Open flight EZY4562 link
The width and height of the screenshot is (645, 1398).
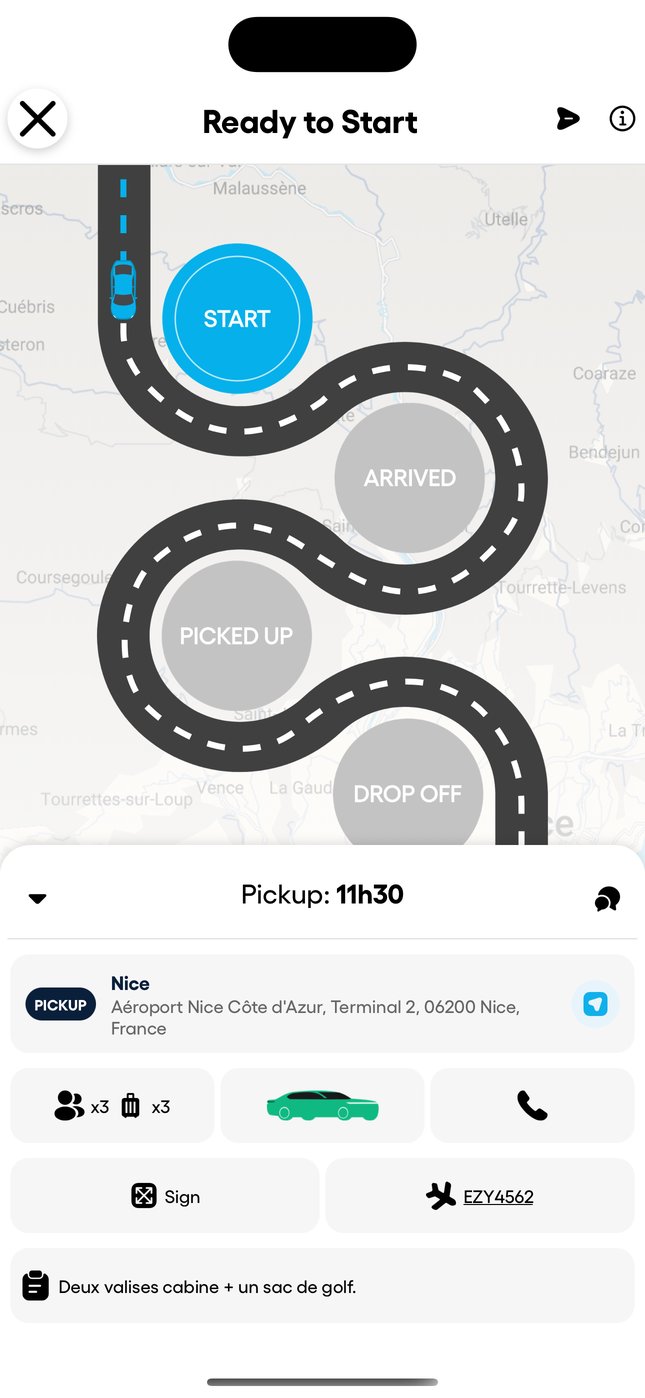(498, 1196)
